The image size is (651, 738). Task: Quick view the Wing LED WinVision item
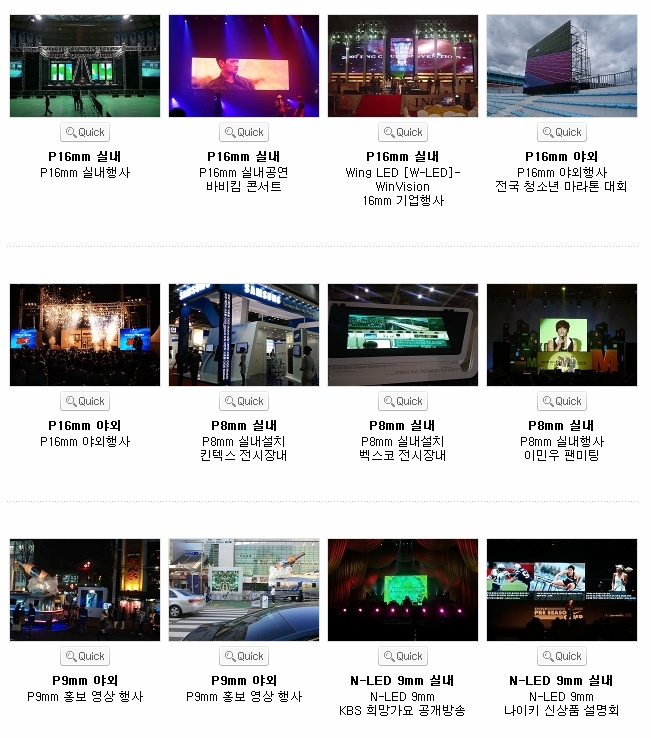(403, 132)
